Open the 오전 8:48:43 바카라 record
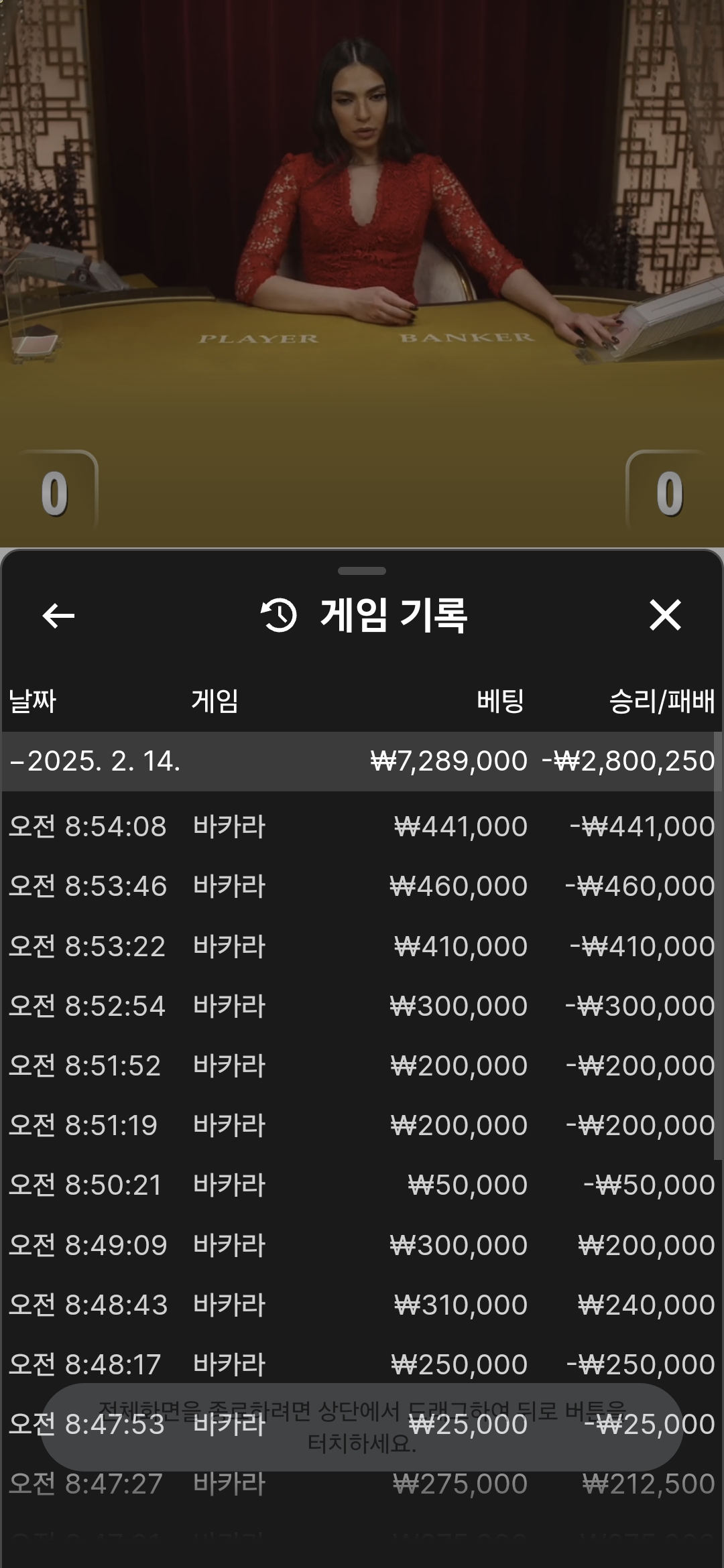Screen dimensions: 724x1568 tap(361, 1305)
